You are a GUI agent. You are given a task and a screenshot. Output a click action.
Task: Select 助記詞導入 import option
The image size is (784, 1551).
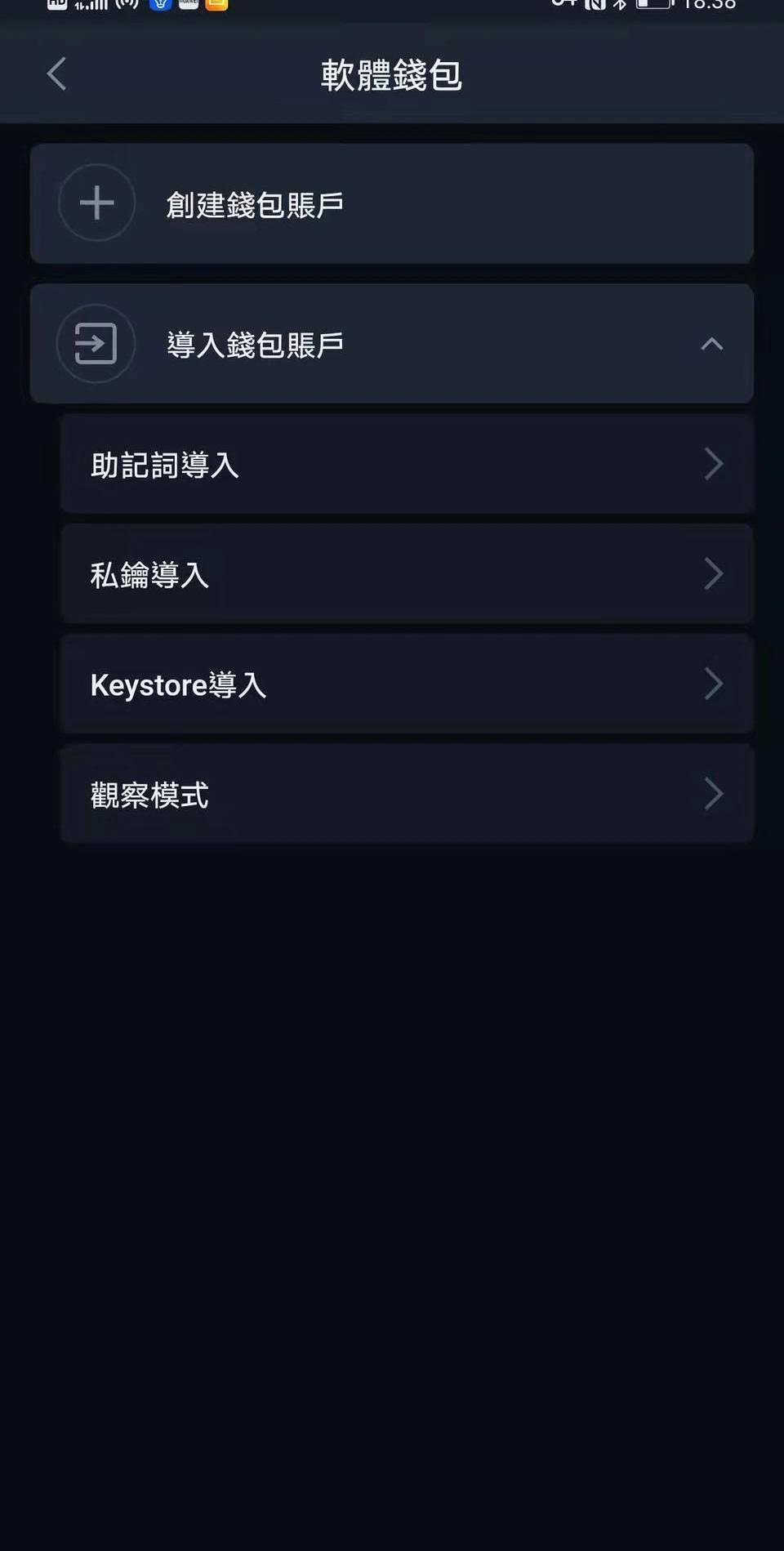pyautogui.click(x=406, y=465)
